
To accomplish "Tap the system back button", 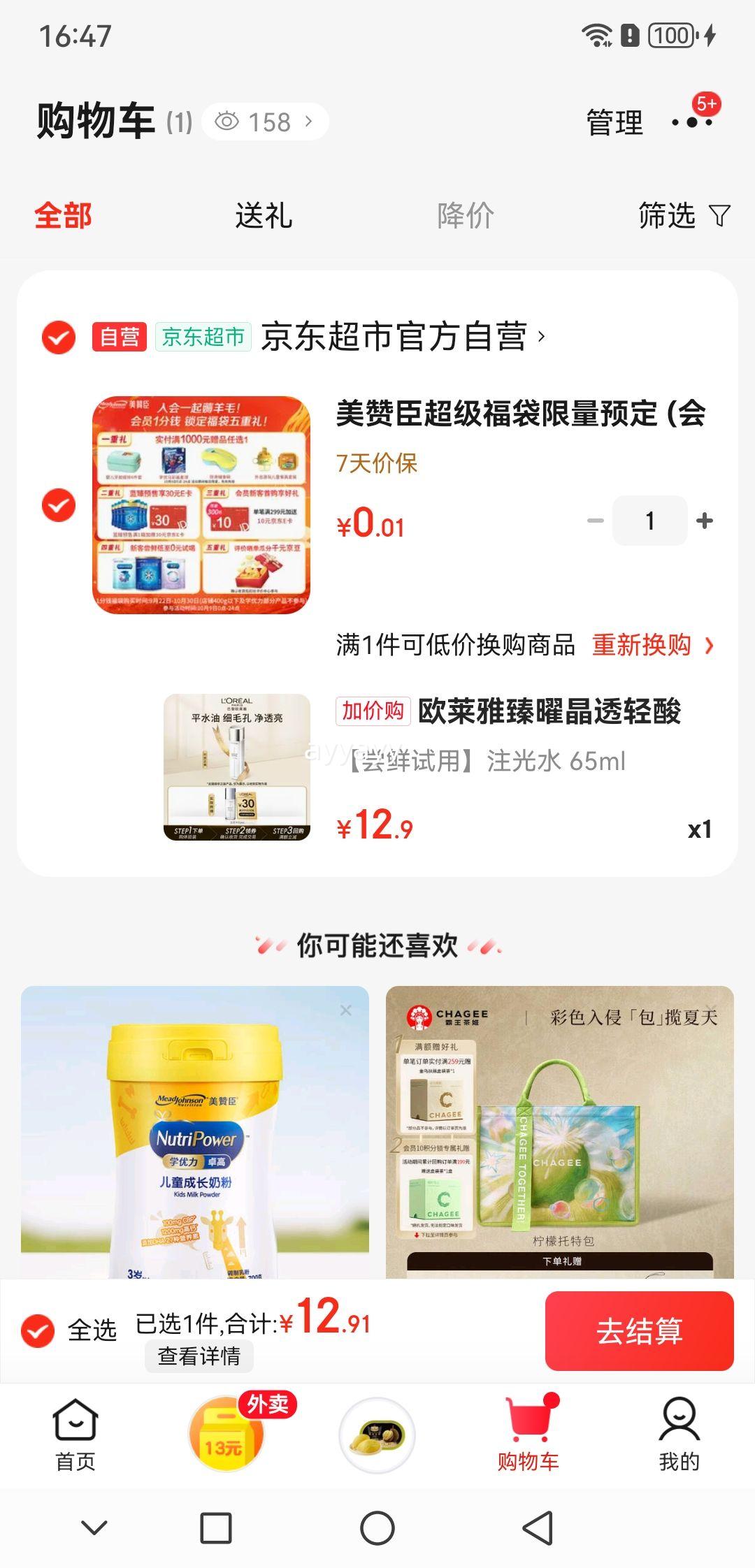I will (538, 1528).
